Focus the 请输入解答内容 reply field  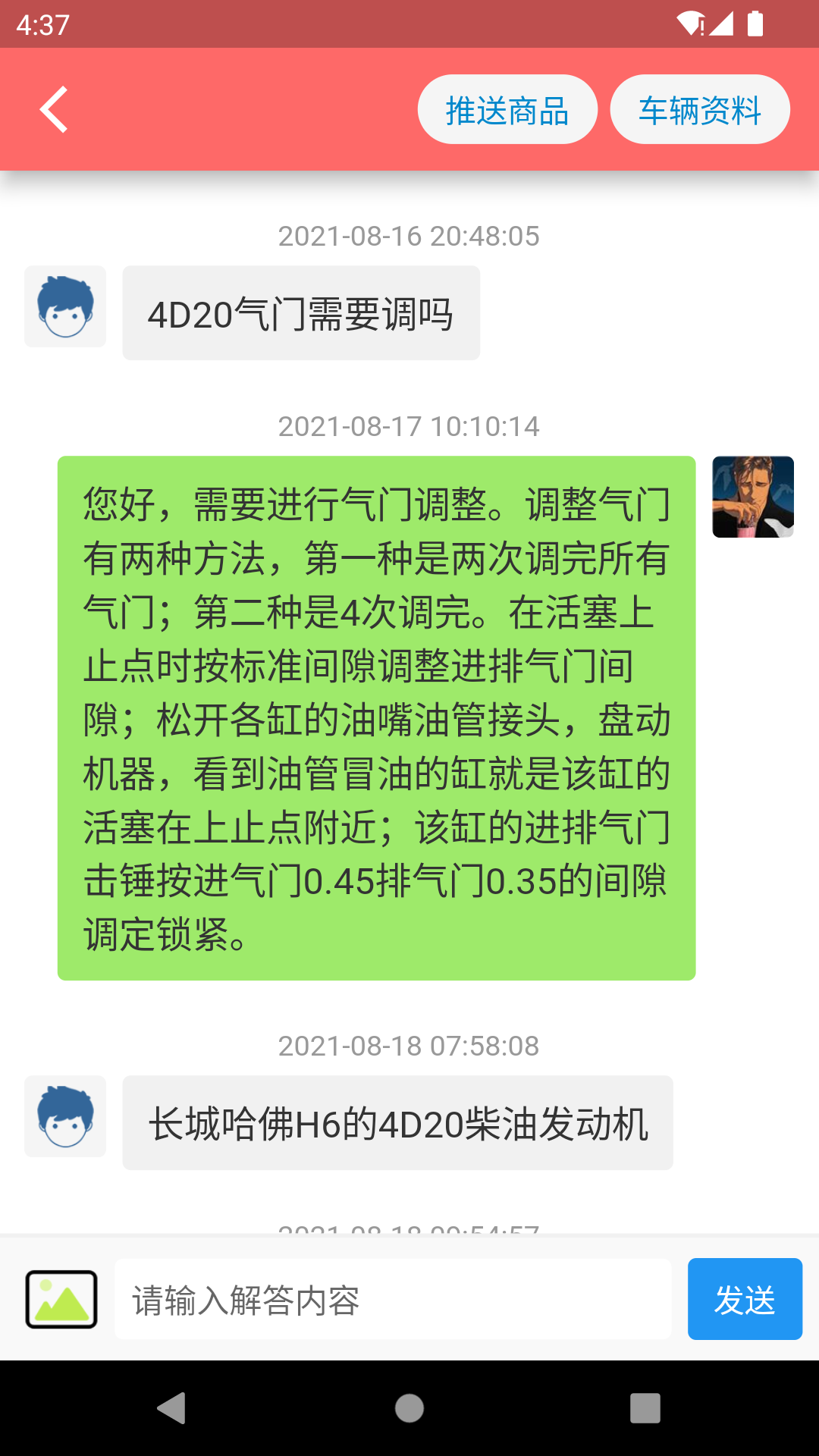coord(393,1300)
